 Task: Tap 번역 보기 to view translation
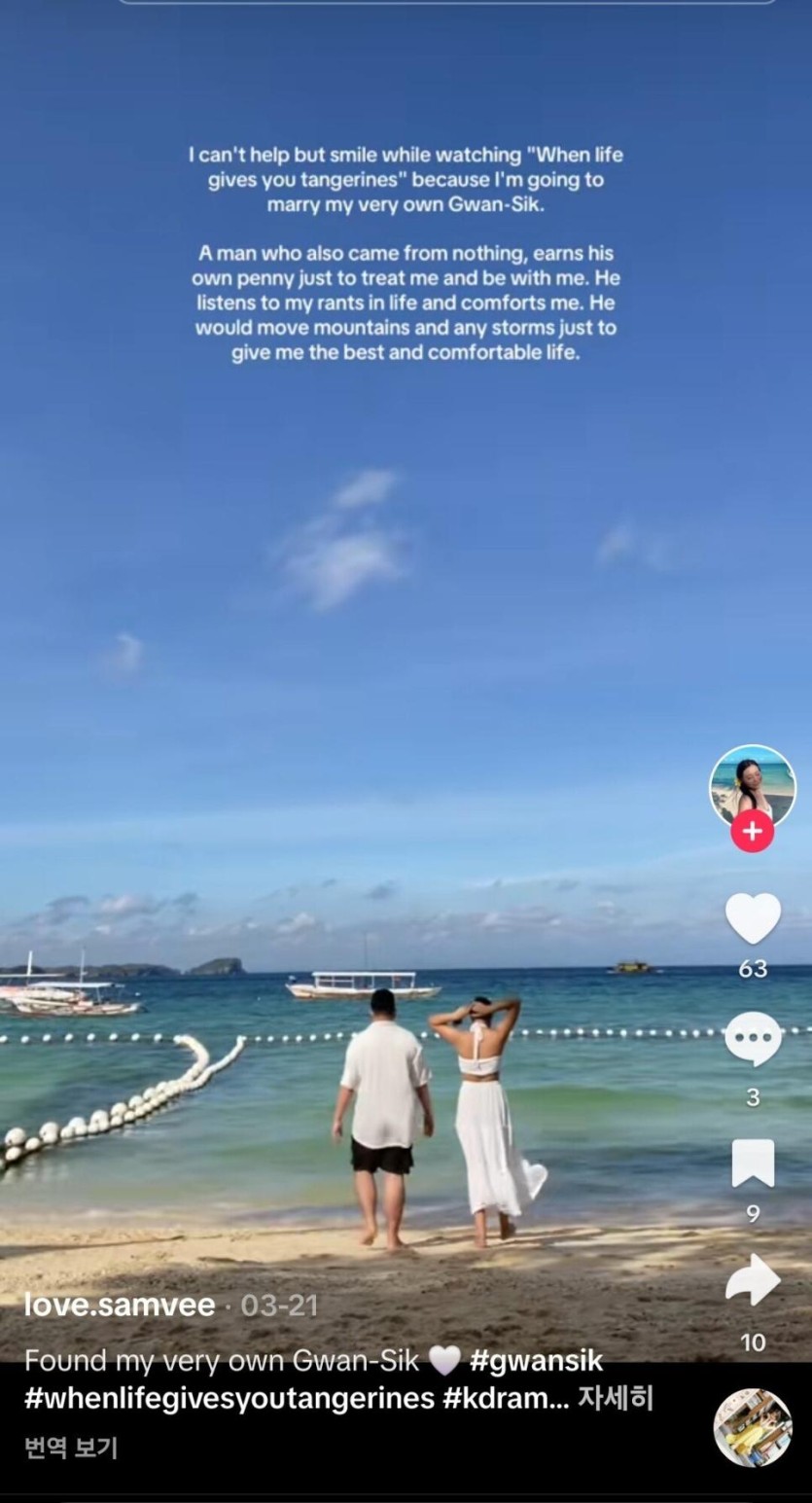71,1448
